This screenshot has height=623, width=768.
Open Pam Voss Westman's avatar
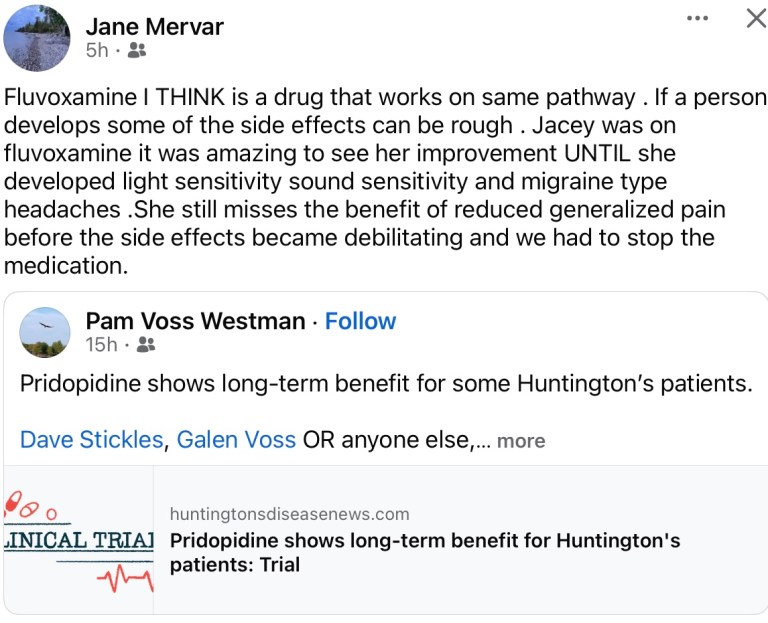45,332
